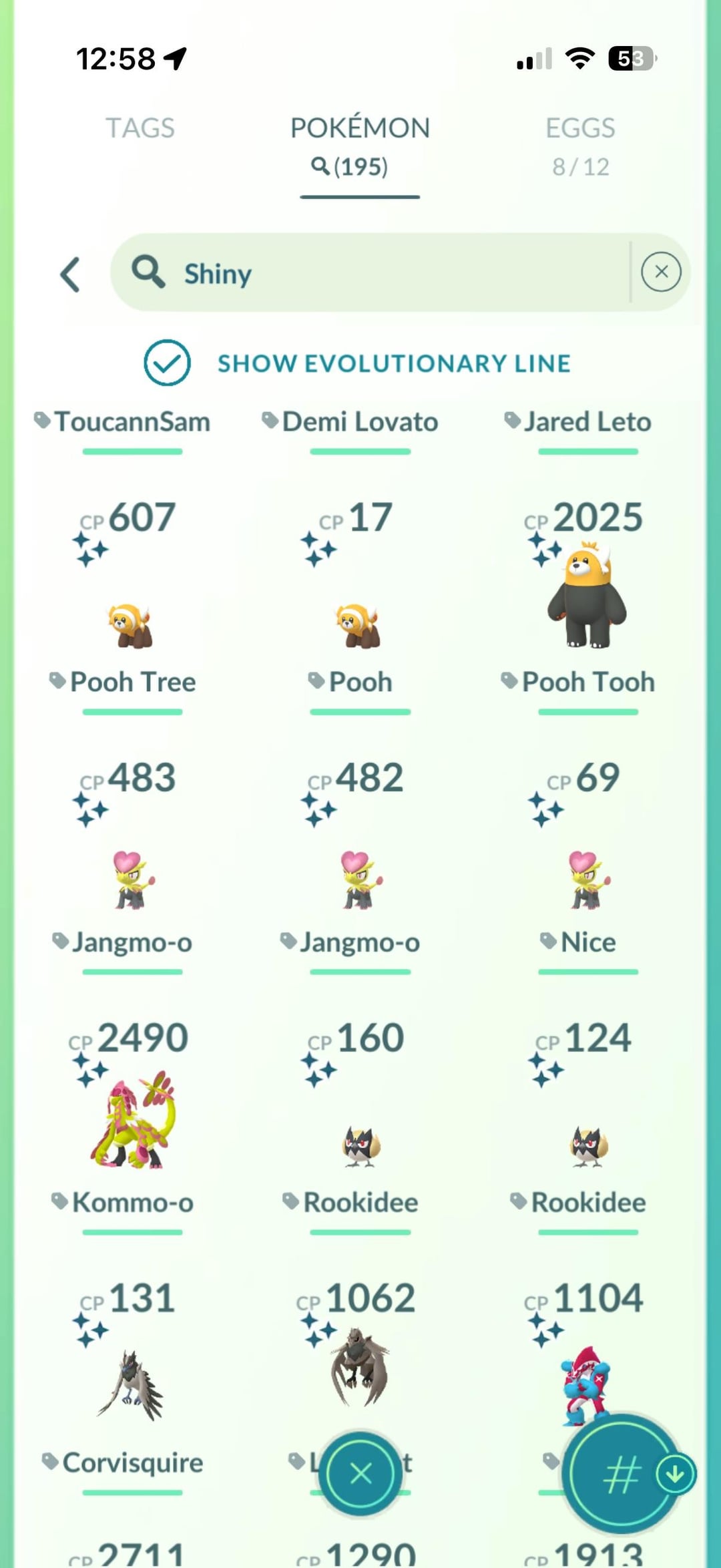Clear the Shiny search query
This screenshot has height=1568, width=721.
click(661, 272)
